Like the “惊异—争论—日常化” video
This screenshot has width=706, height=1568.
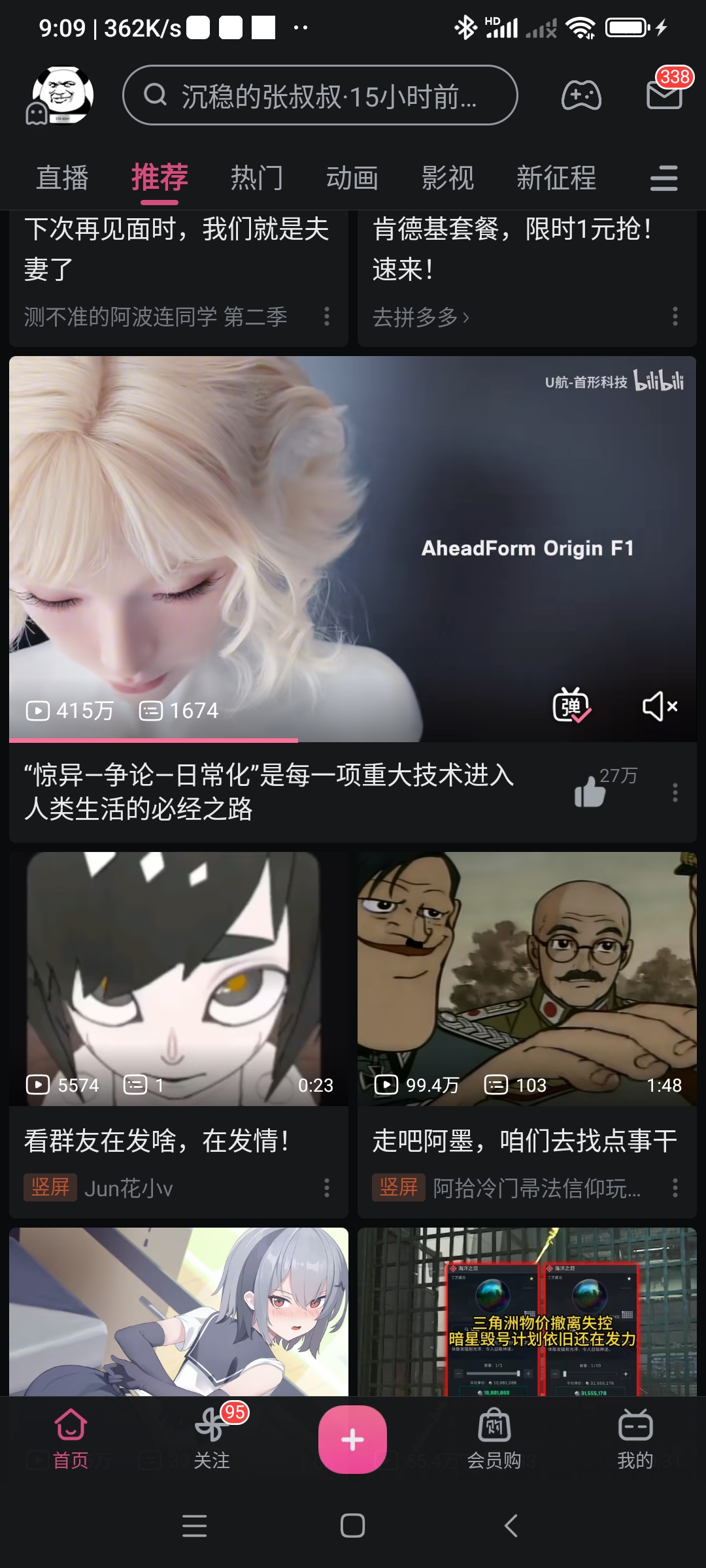(x=590, y=792)
